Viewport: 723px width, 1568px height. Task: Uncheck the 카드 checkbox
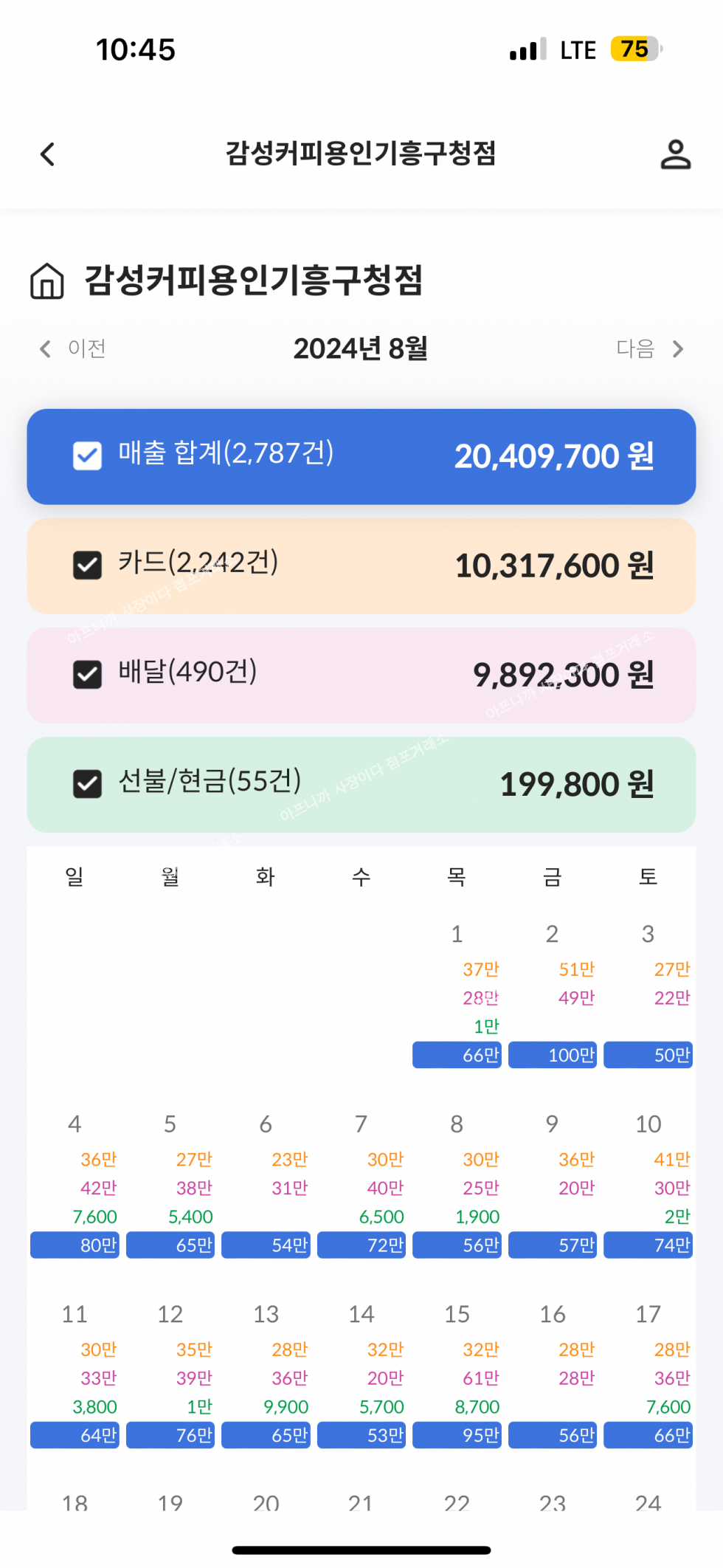coord(87,565)
